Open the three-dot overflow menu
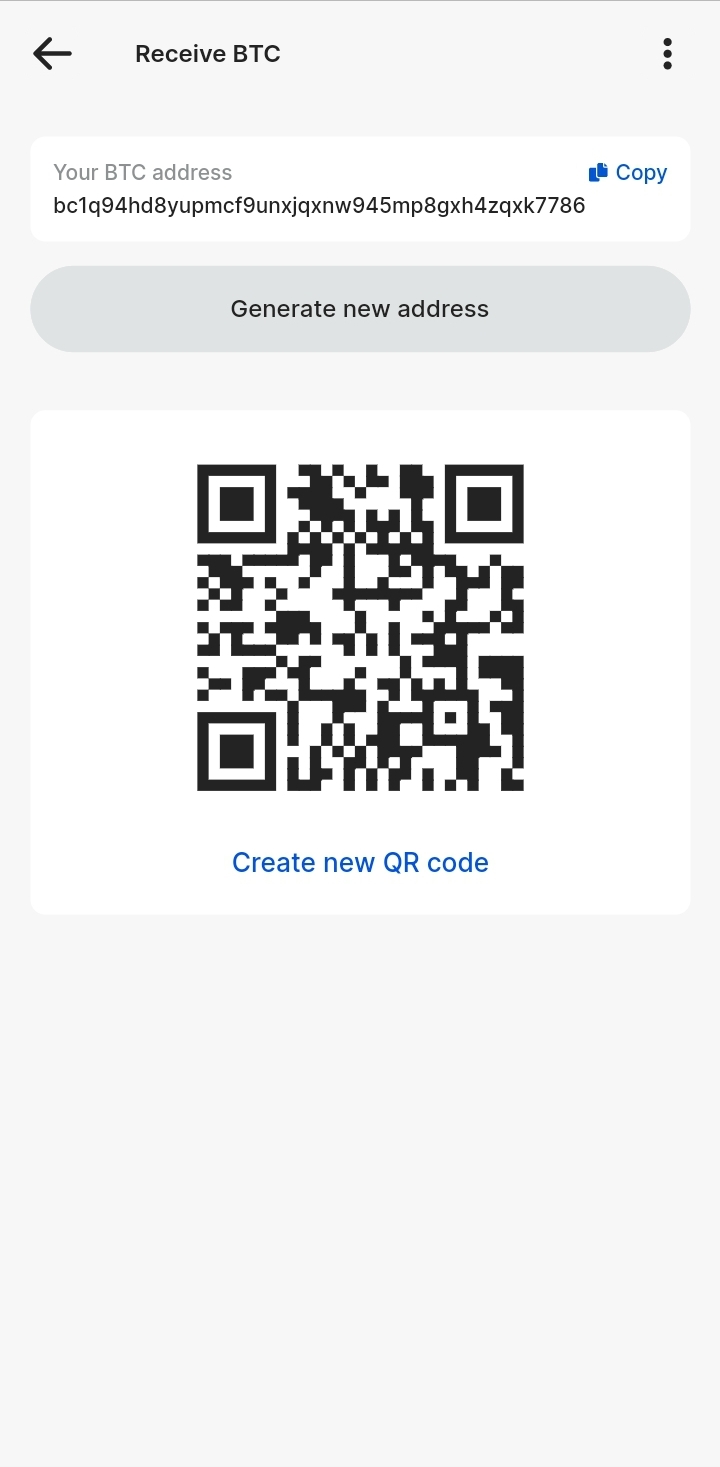Screen dimensions: 720x1467 click(667, 54)
